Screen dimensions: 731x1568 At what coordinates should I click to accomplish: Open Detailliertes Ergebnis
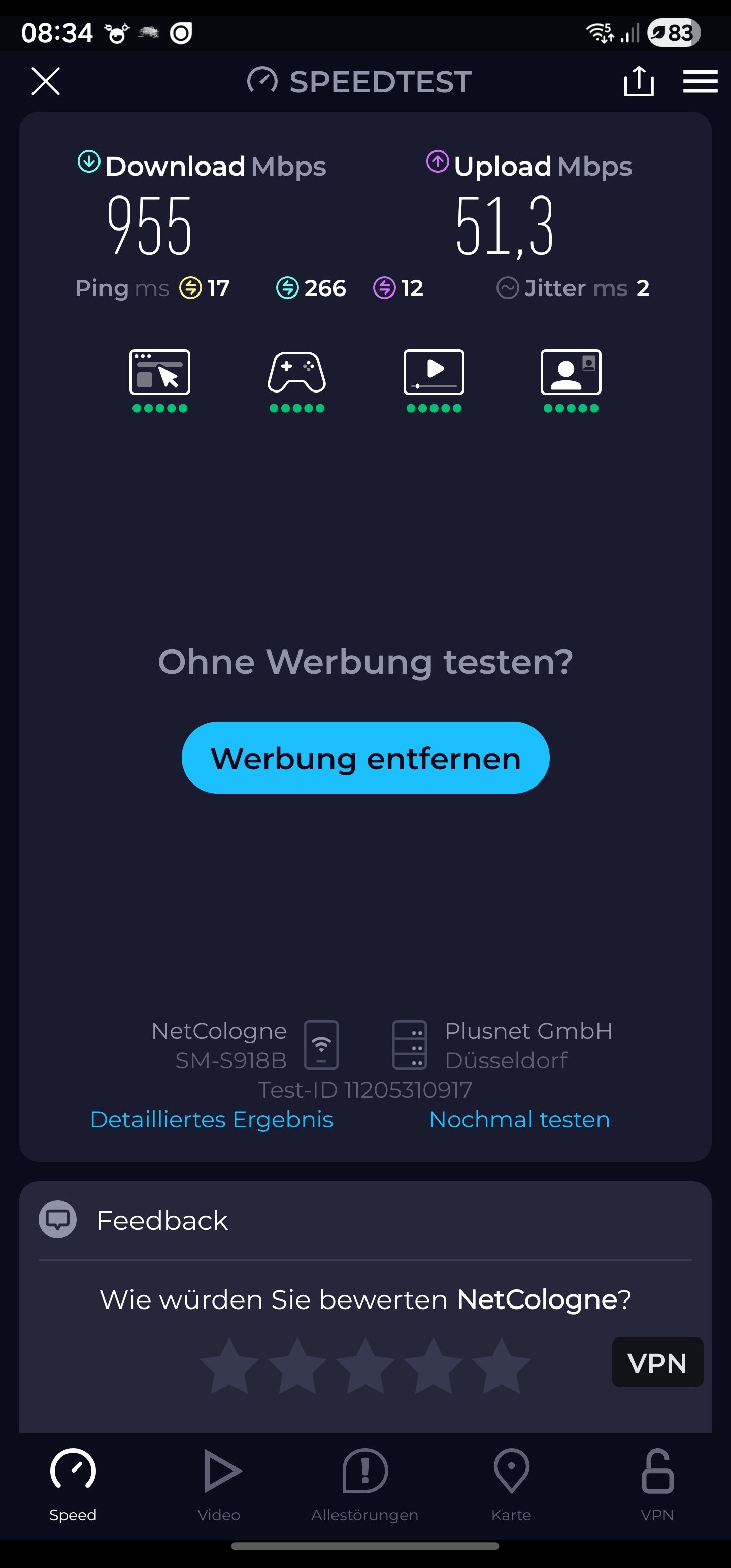[x=211, y=1120]
